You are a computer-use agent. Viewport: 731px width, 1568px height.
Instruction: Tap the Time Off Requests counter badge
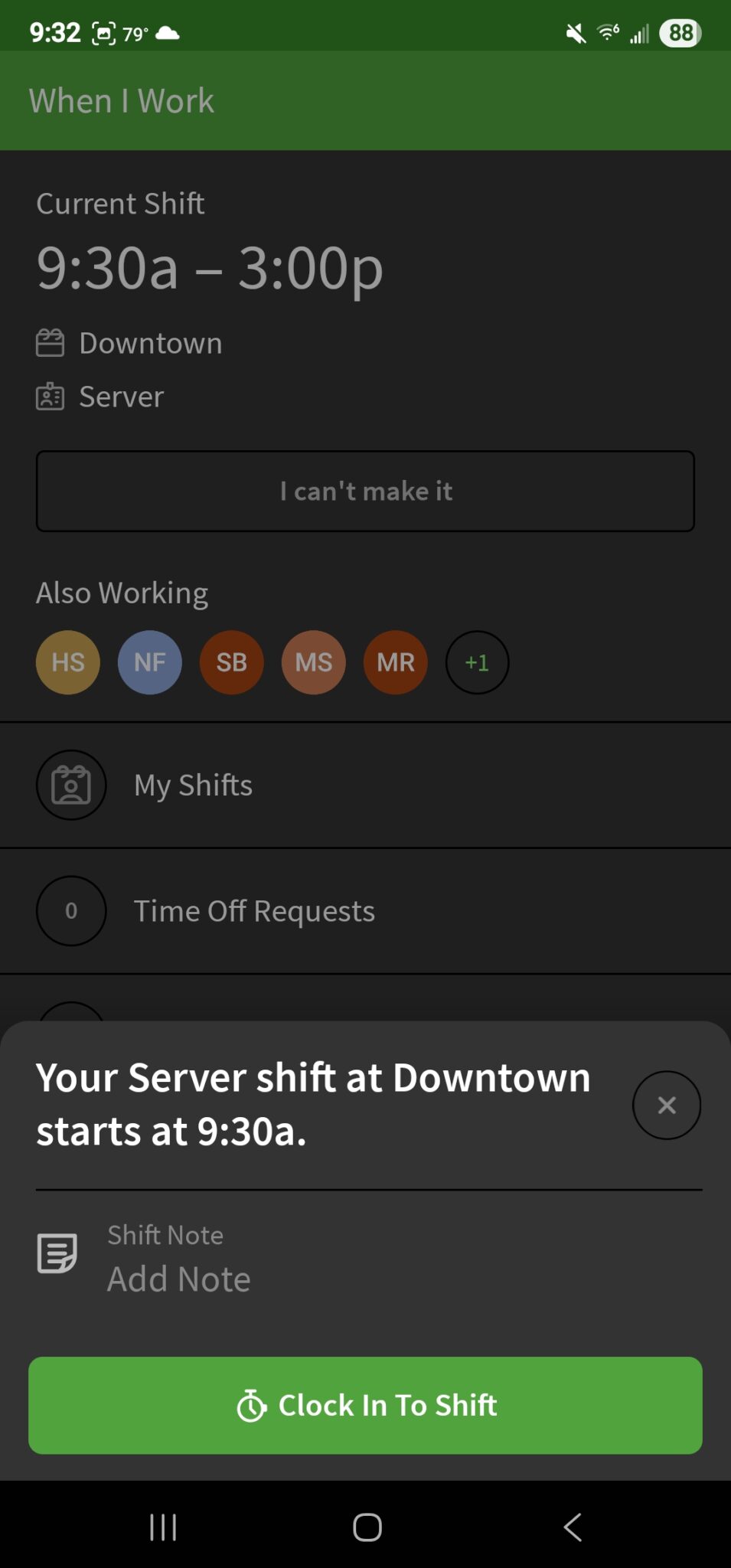click(70, 910)
